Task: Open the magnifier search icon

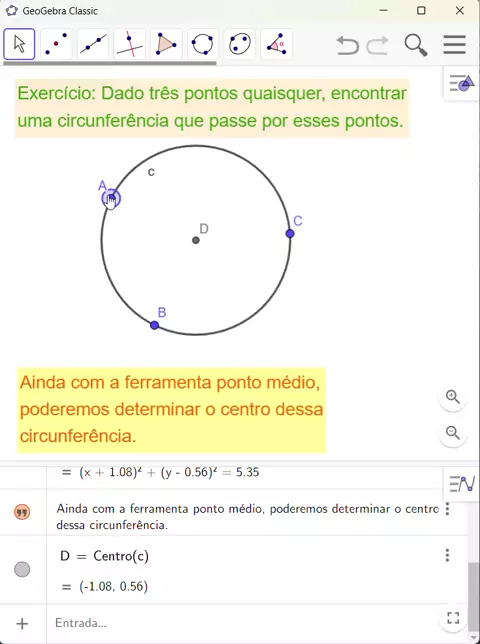Action: pos(416,45)
